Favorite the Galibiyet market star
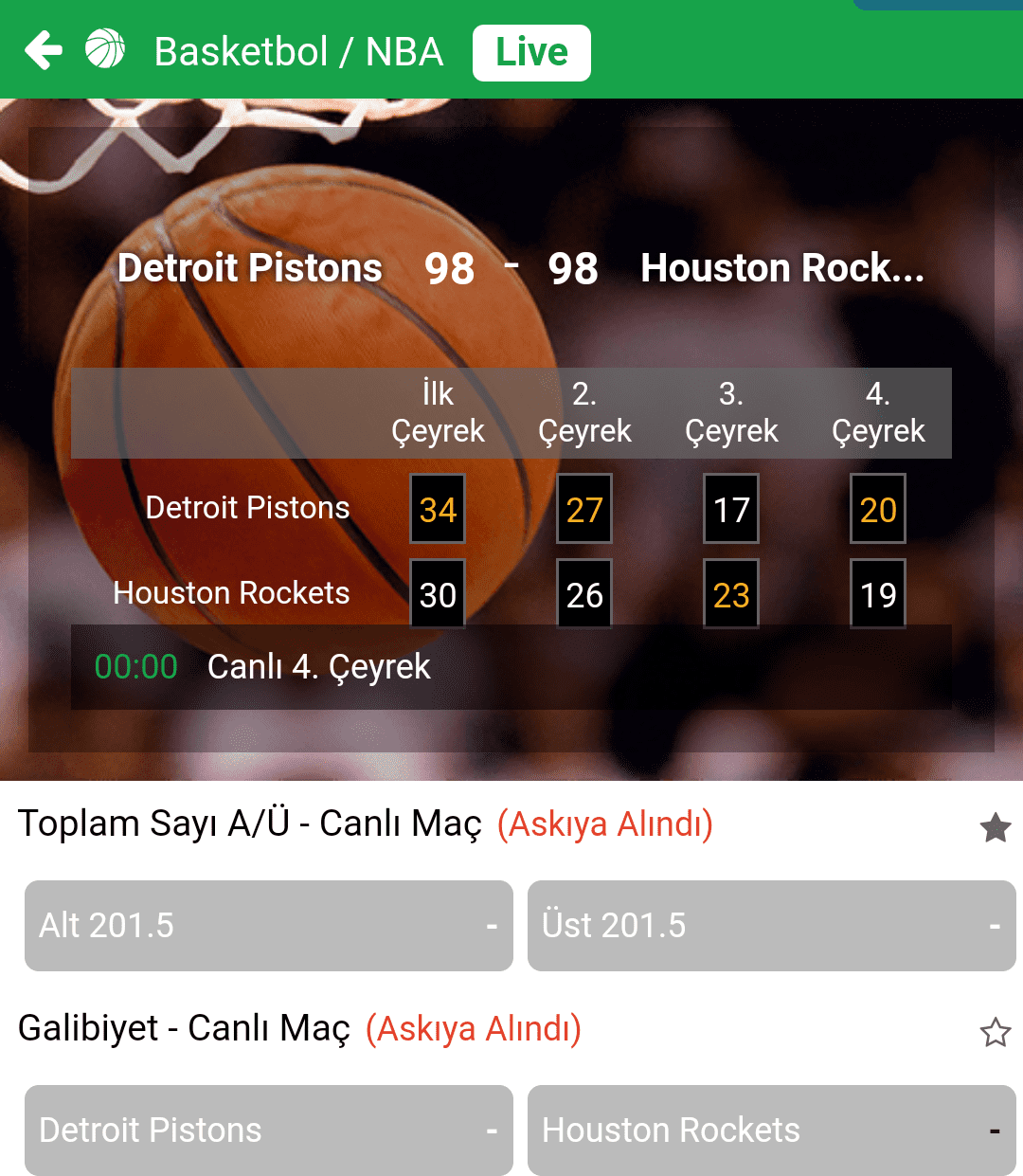This screenshot has height=1176, width=1023. click(x=995, y=1032)
